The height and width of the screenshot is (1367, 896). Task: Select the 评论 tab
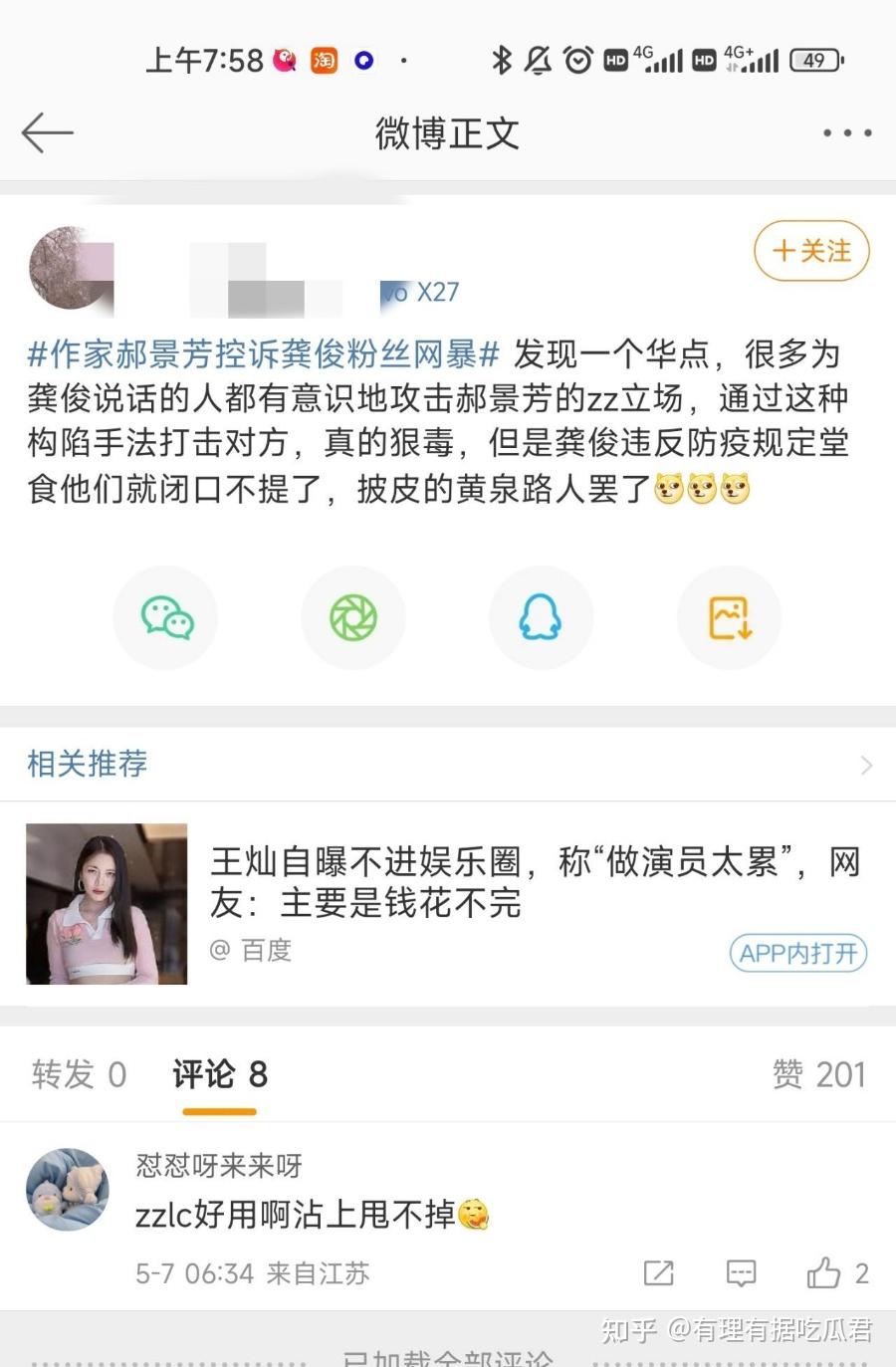[x=219, y=1074]
